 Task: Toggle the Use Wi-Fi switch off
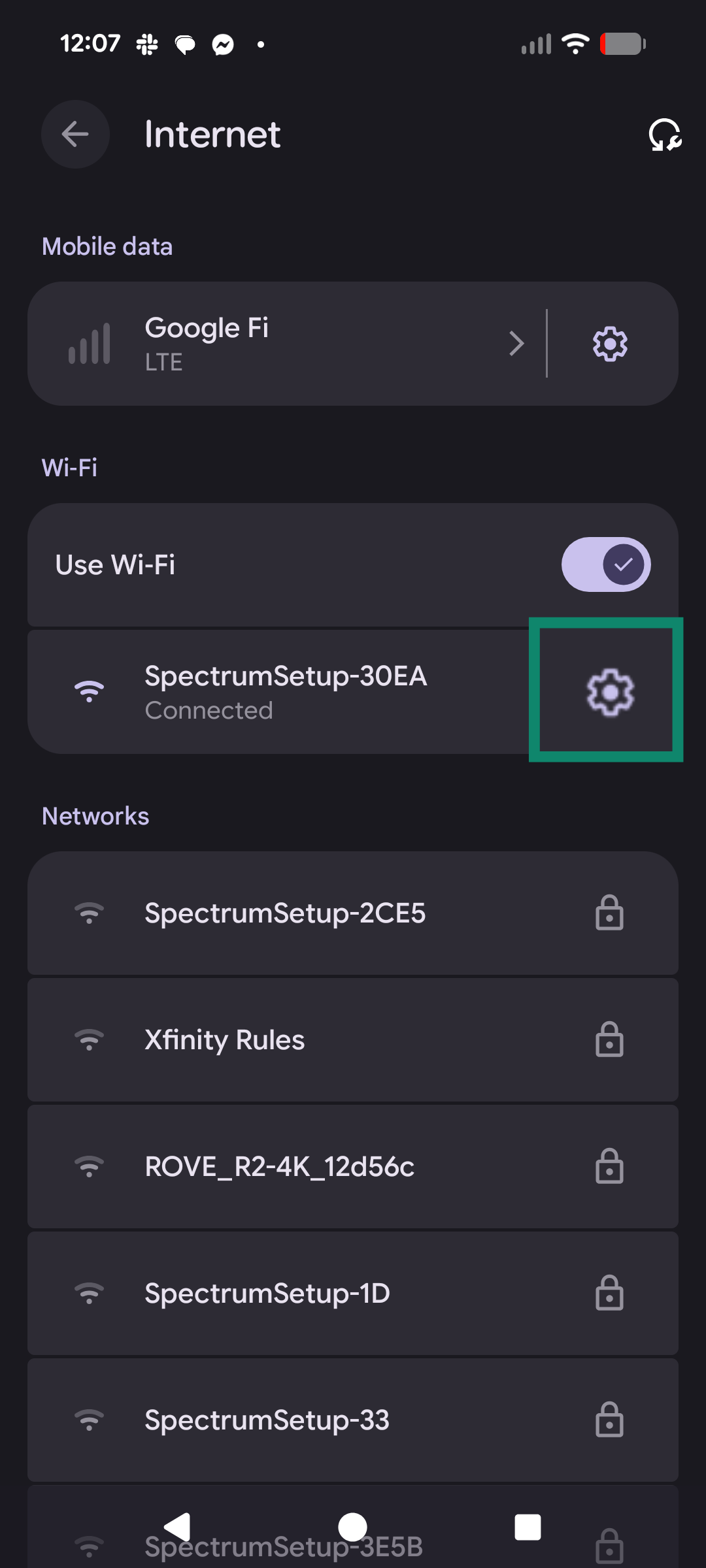tap(605, 564)
